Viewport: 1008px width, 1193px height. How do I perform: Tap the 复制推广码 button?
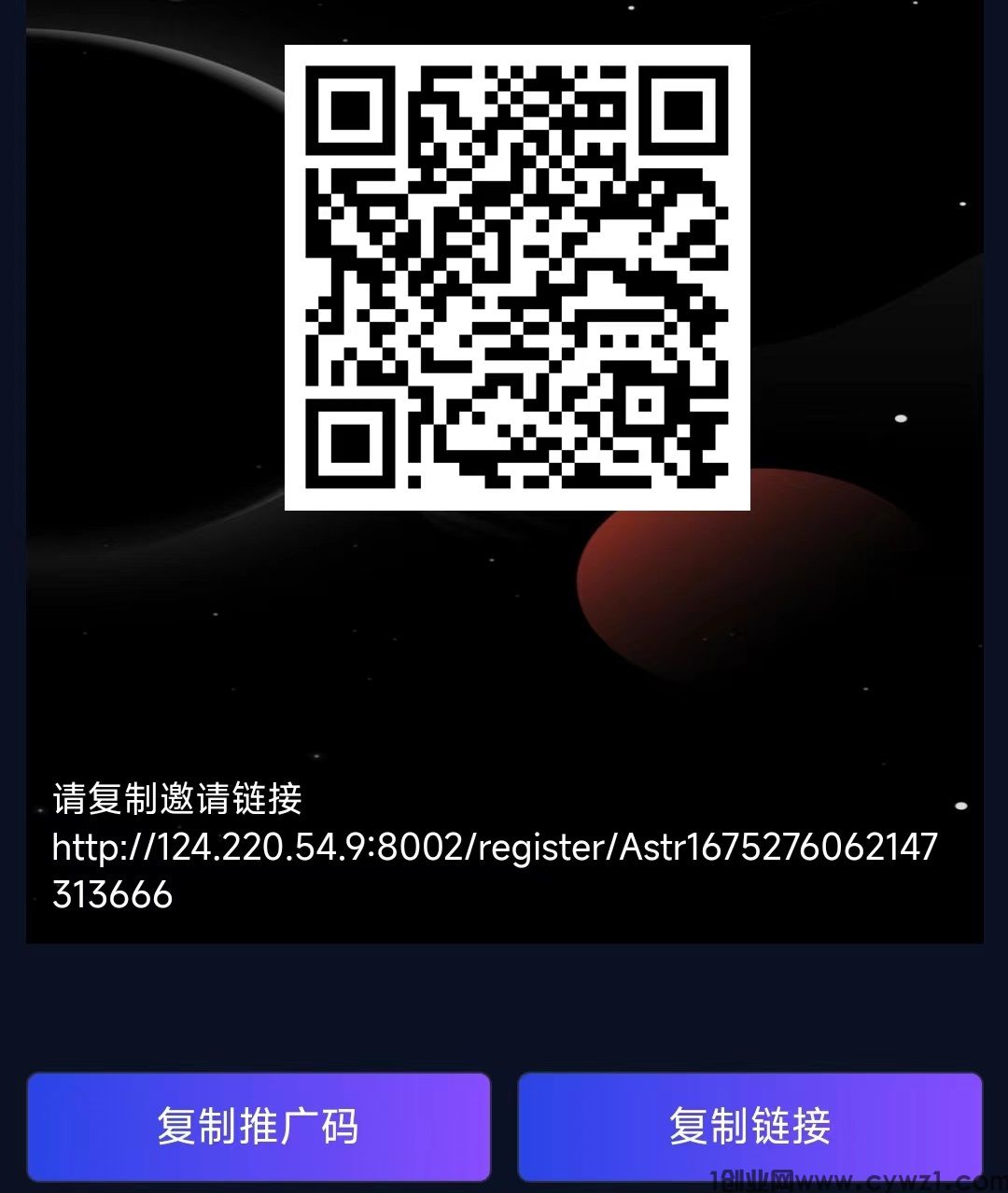[x=259, y=1126]
